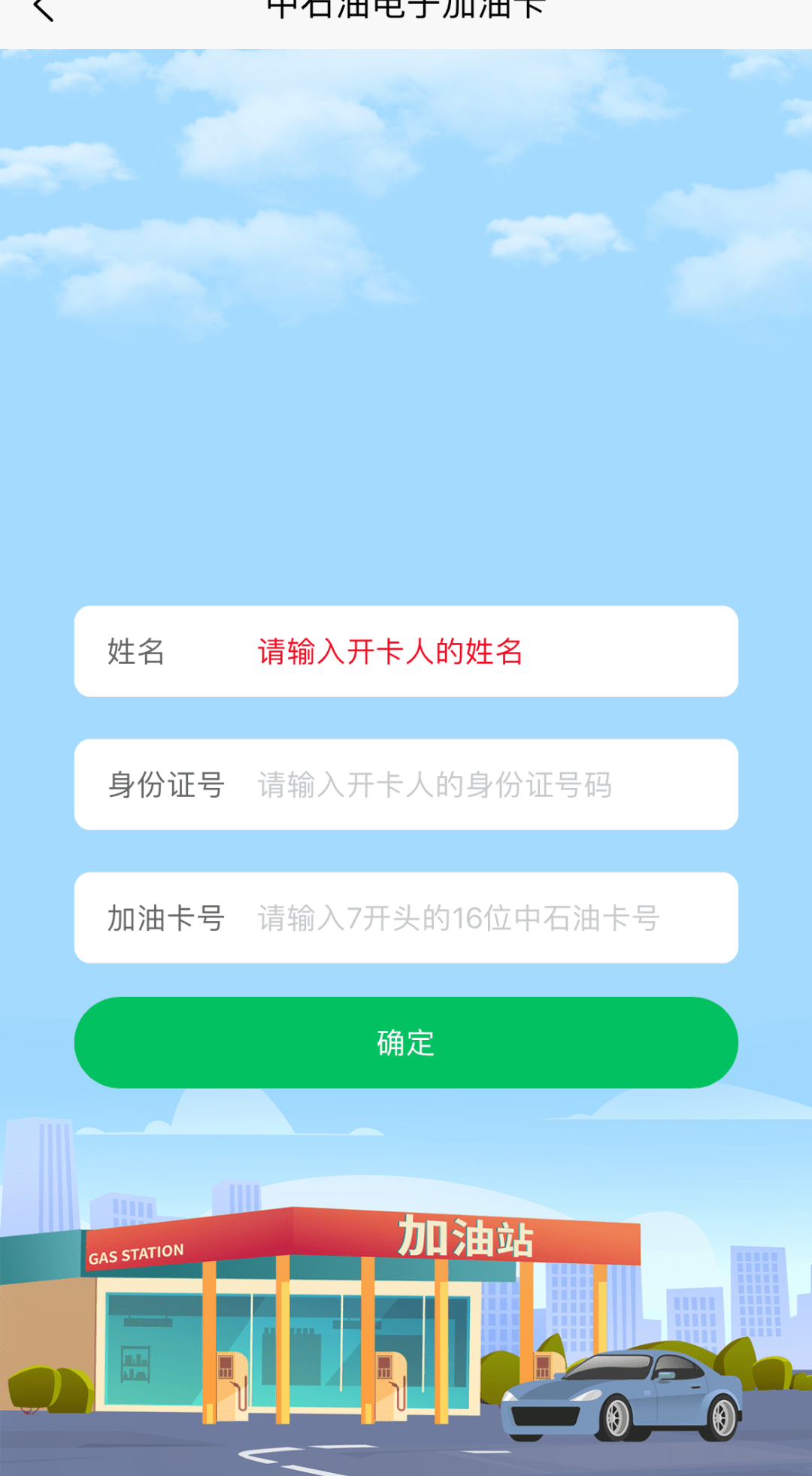Click placeholder text 请输入开卡人的身份证号码
812x1476 pixels.
436,784
